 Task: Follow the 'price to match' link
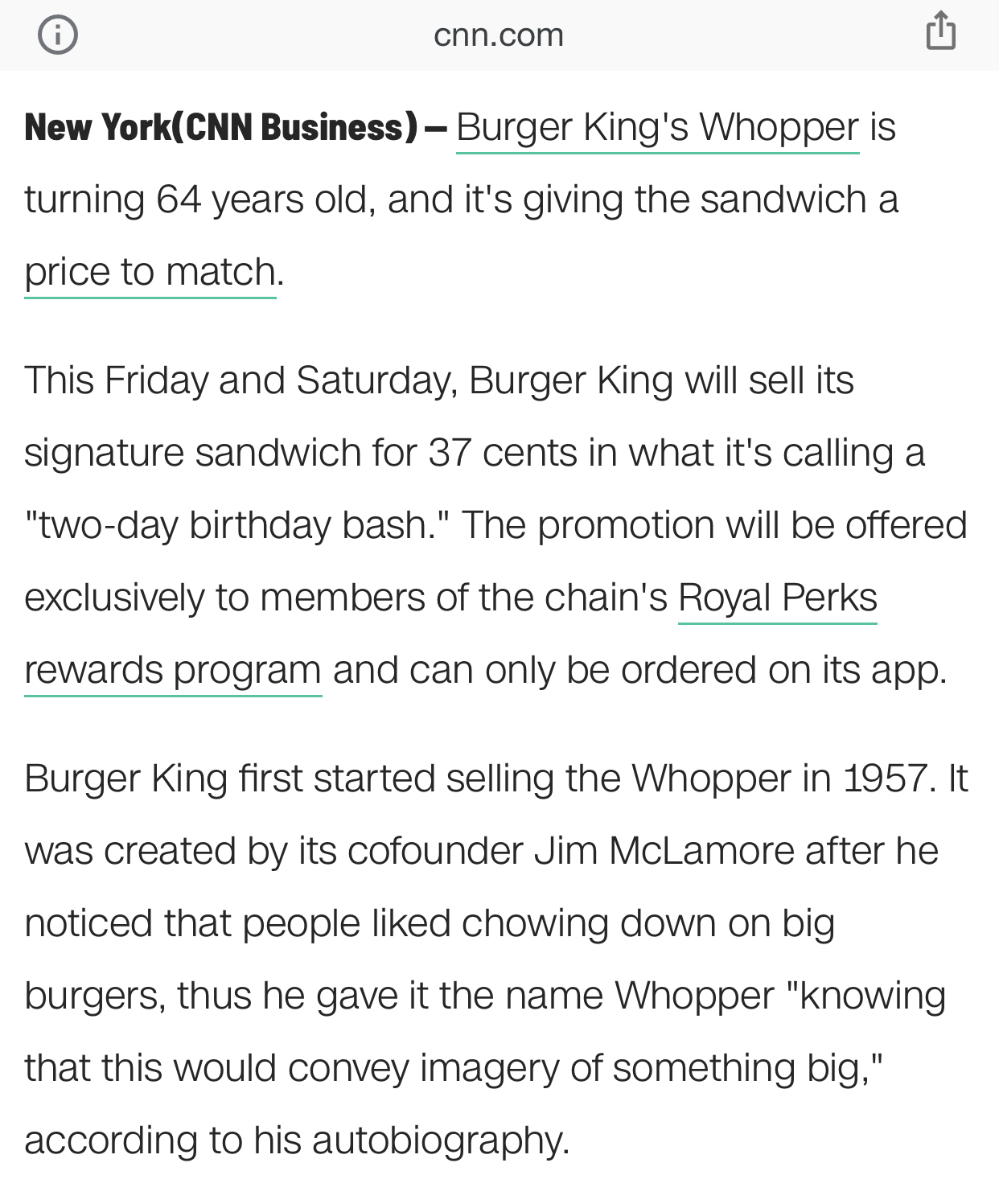(x=150, y=272)
